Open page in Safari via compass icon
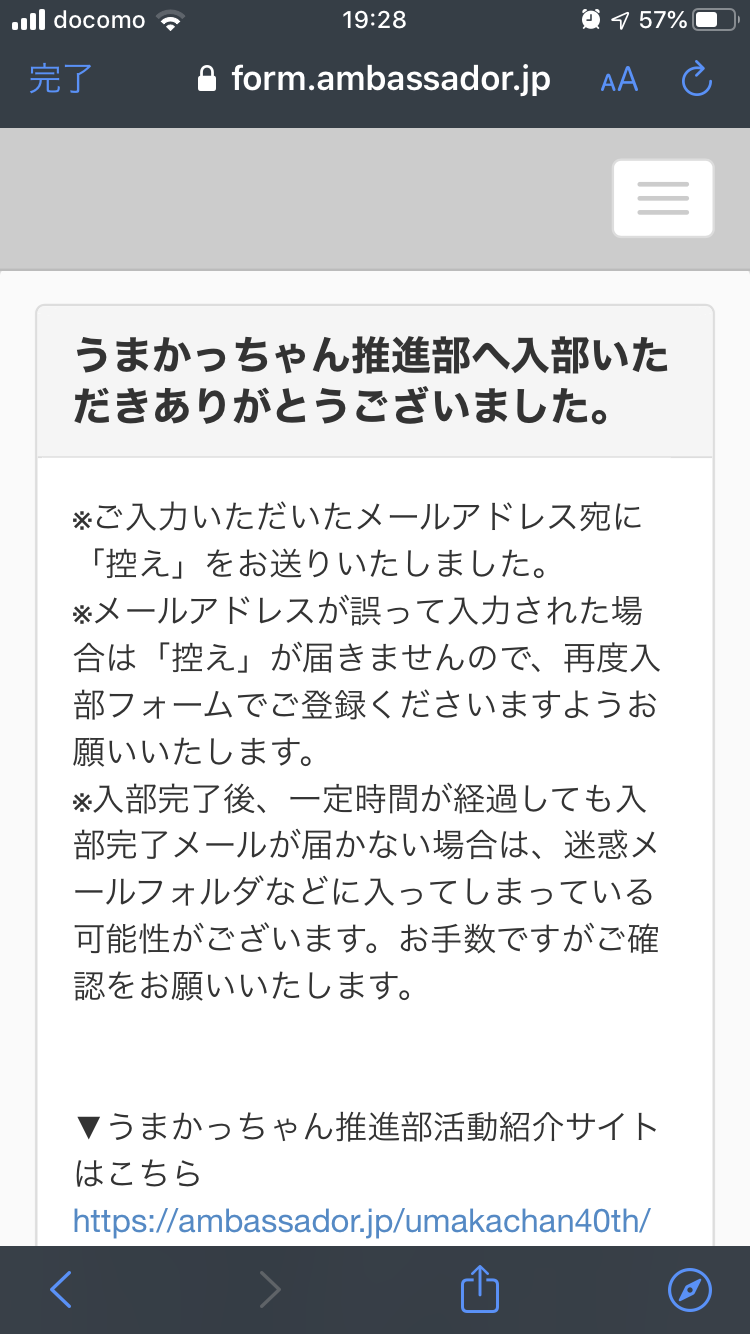The image size is (750, 1334). click(x=690, y=1289)
